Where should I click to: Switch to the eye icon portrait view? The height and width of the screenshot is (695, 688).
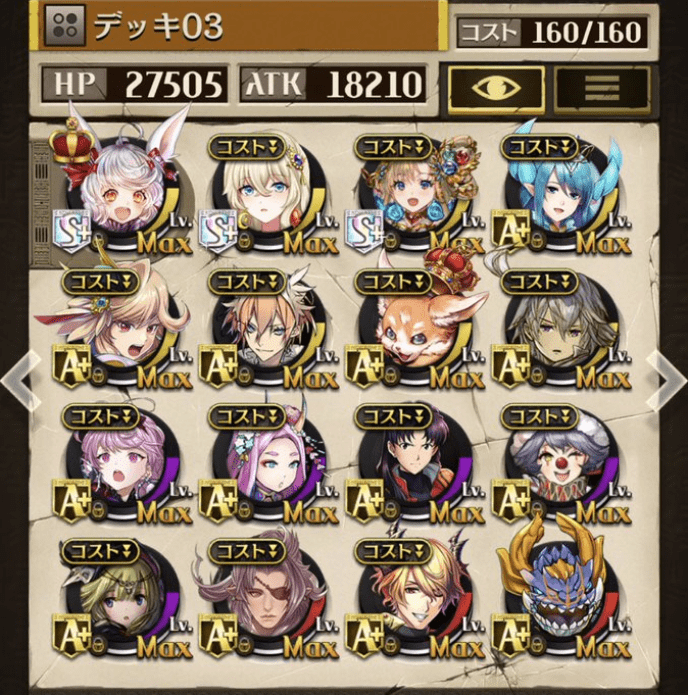495,88
